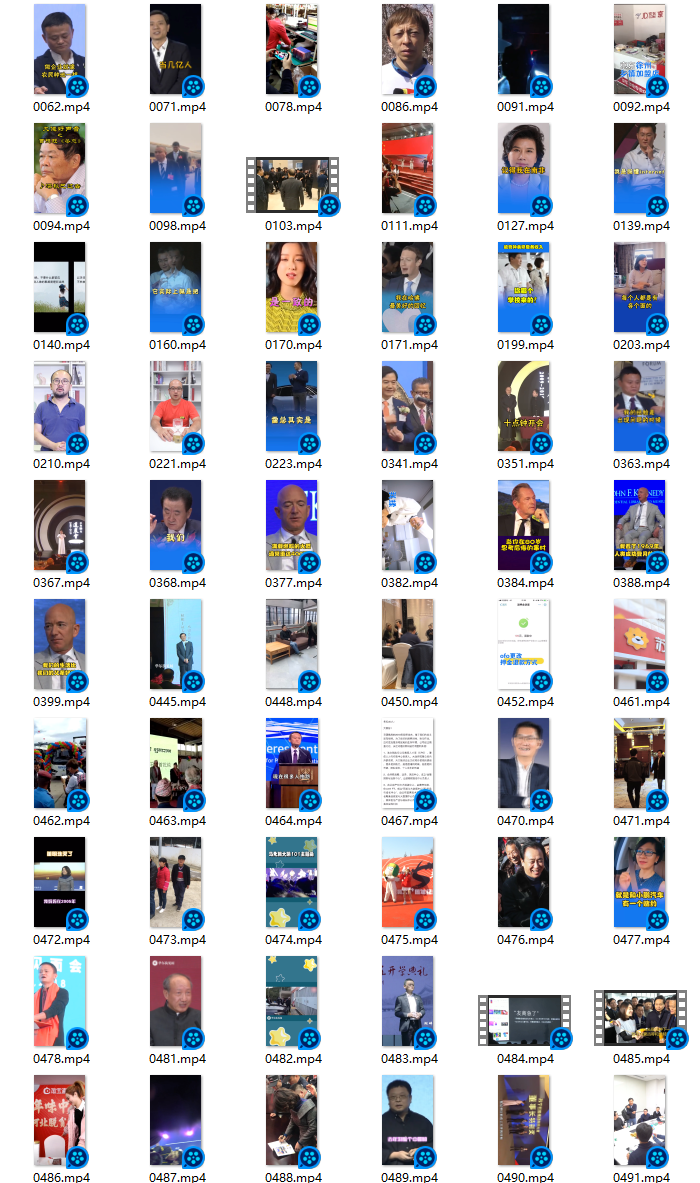Viewport: 700px width, 1183px height.
Task: Open the 0388.mp4 file
Action: [x=640, y=525]
